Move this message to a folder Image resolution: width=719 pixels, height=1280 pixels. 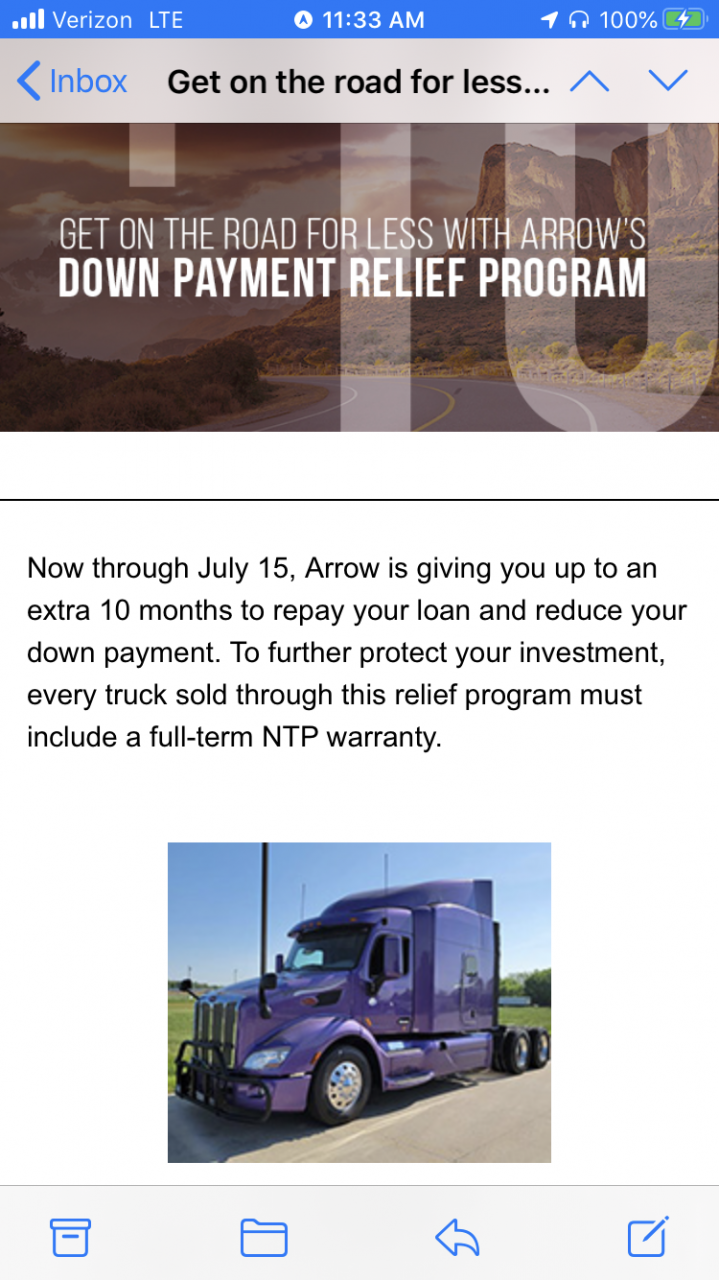click(x=264, y=1238)
